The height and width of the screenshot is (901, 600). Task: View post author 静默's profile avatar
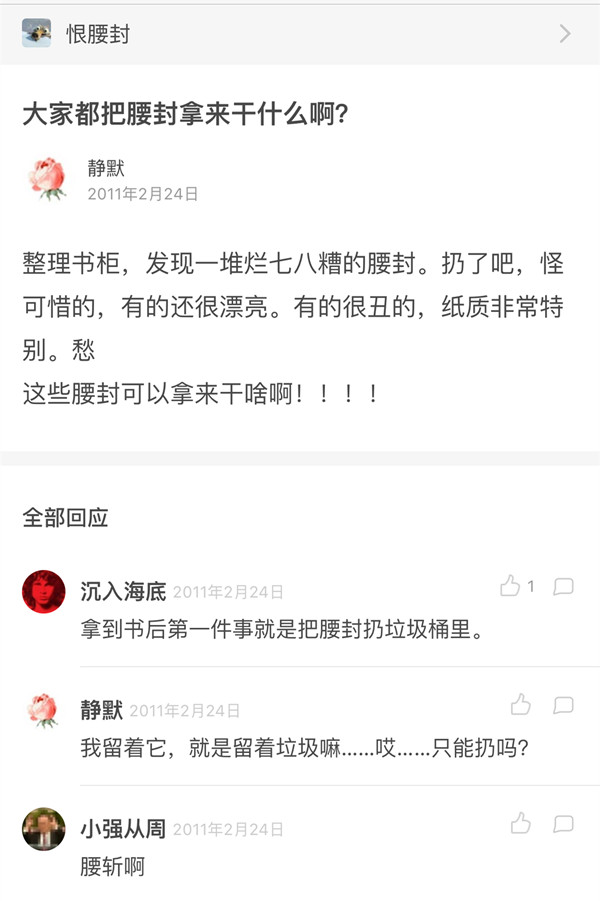pos(45,178)
